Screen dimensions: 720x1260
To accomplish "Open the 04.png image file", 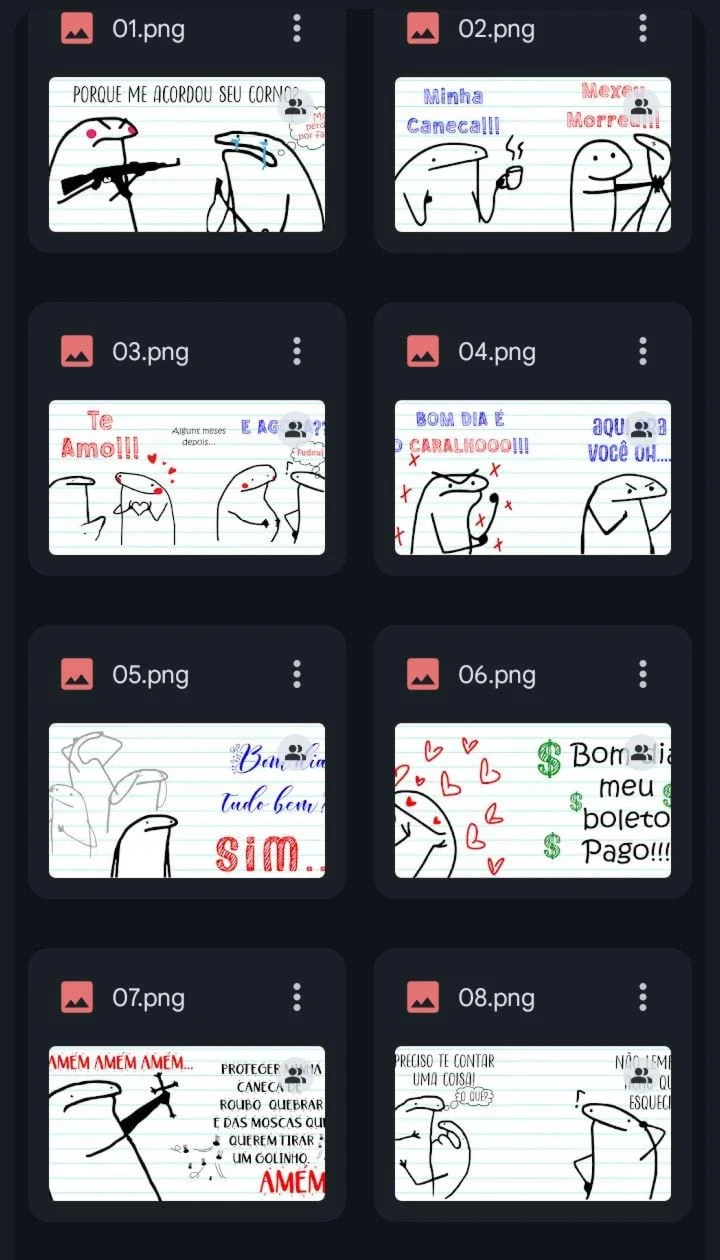I will 532,477.
